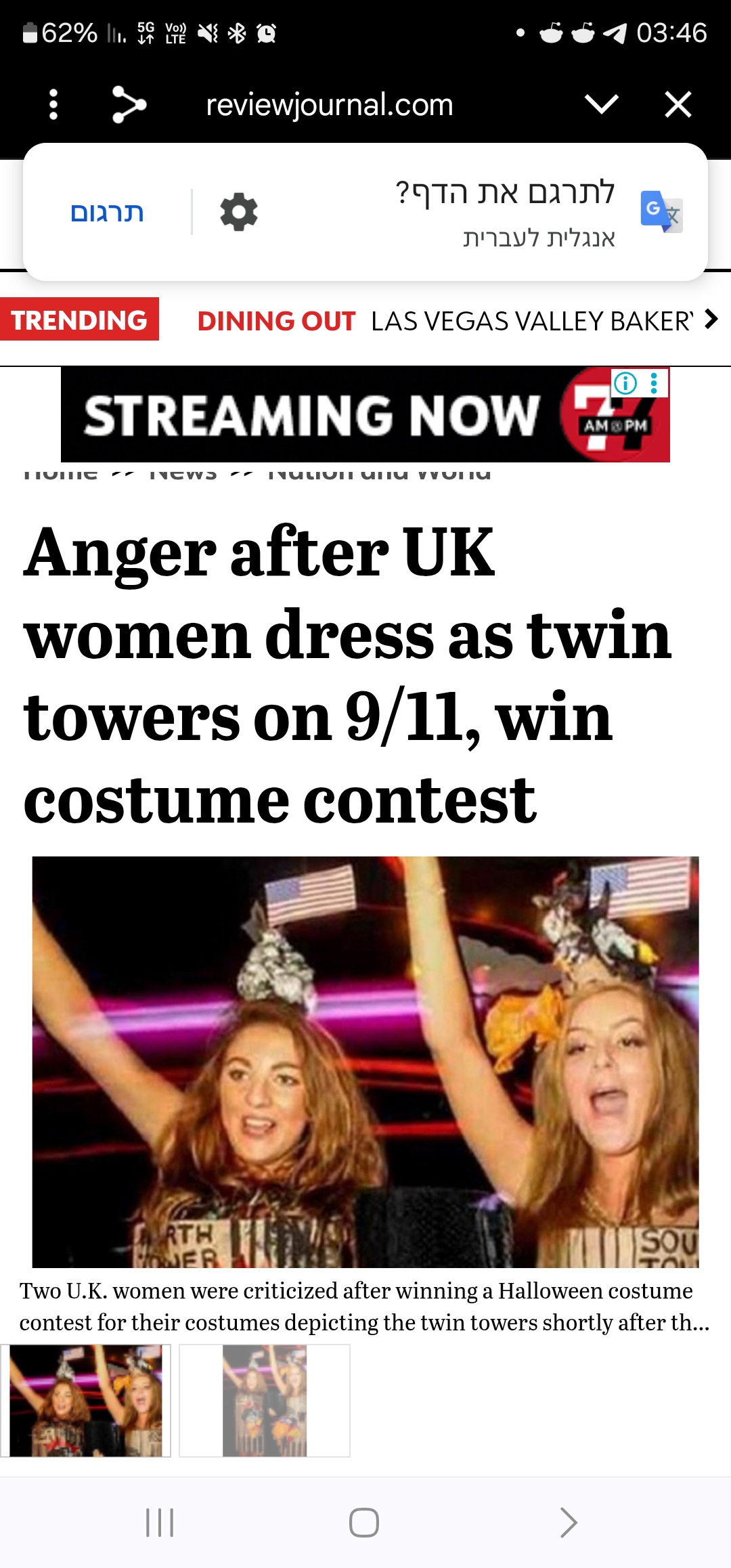
Task: Select the first gallery thumbnail
Action: point(86,1401)
